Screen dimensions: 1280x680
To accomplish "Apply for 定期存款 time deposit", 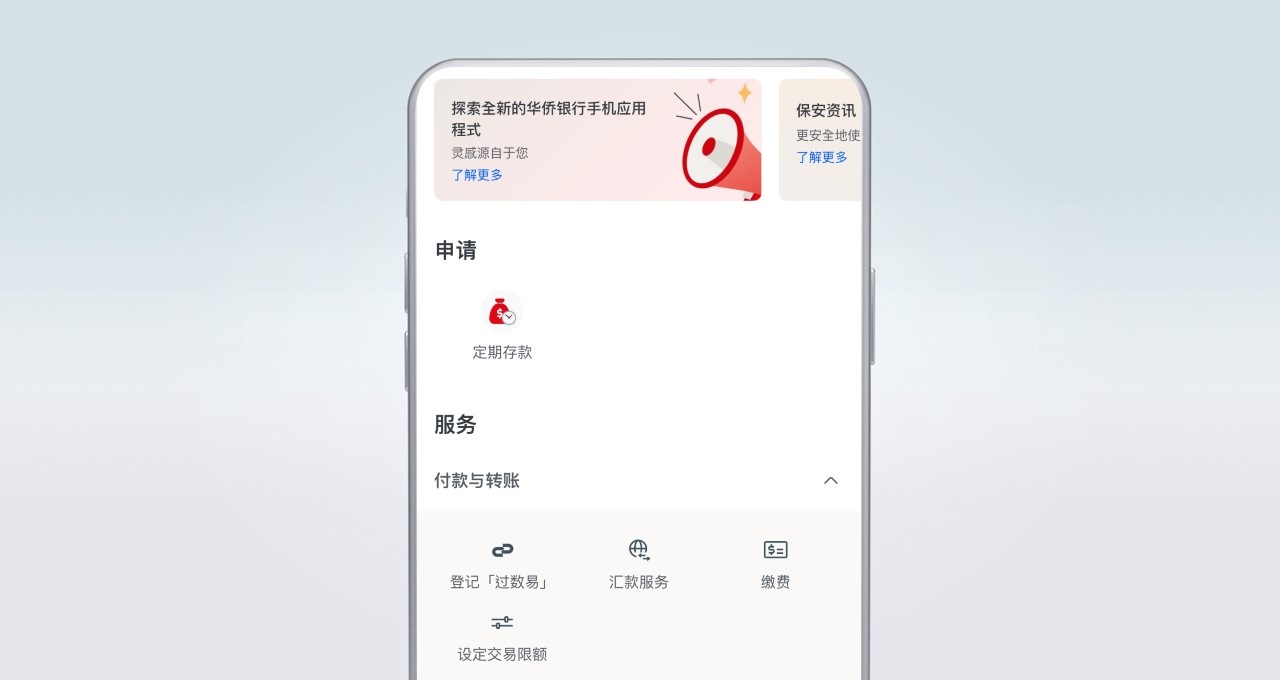I will [502, 327].
